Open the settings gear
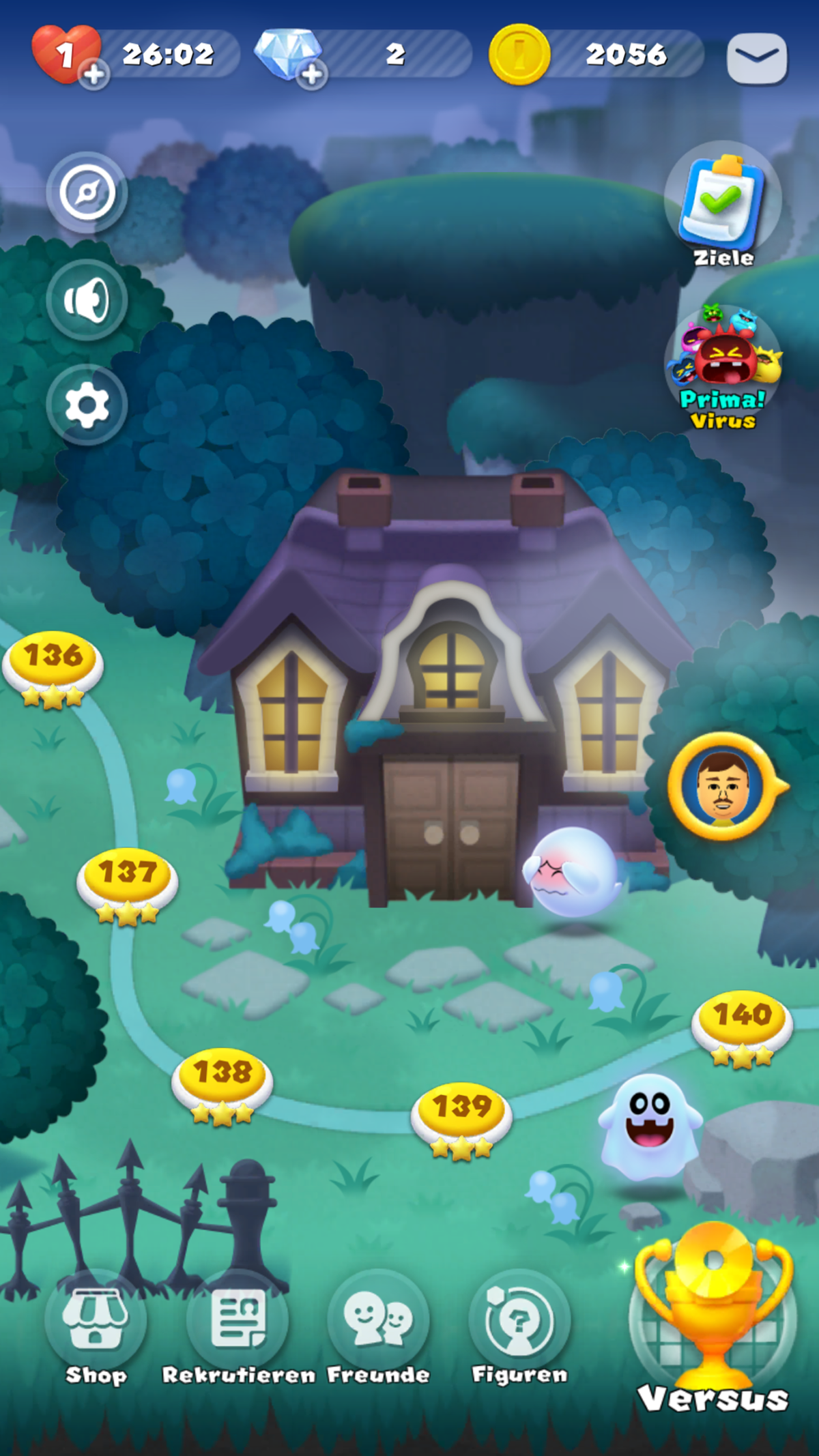Viewport: 819px width, 1456px height. click(x=87, y=405)
